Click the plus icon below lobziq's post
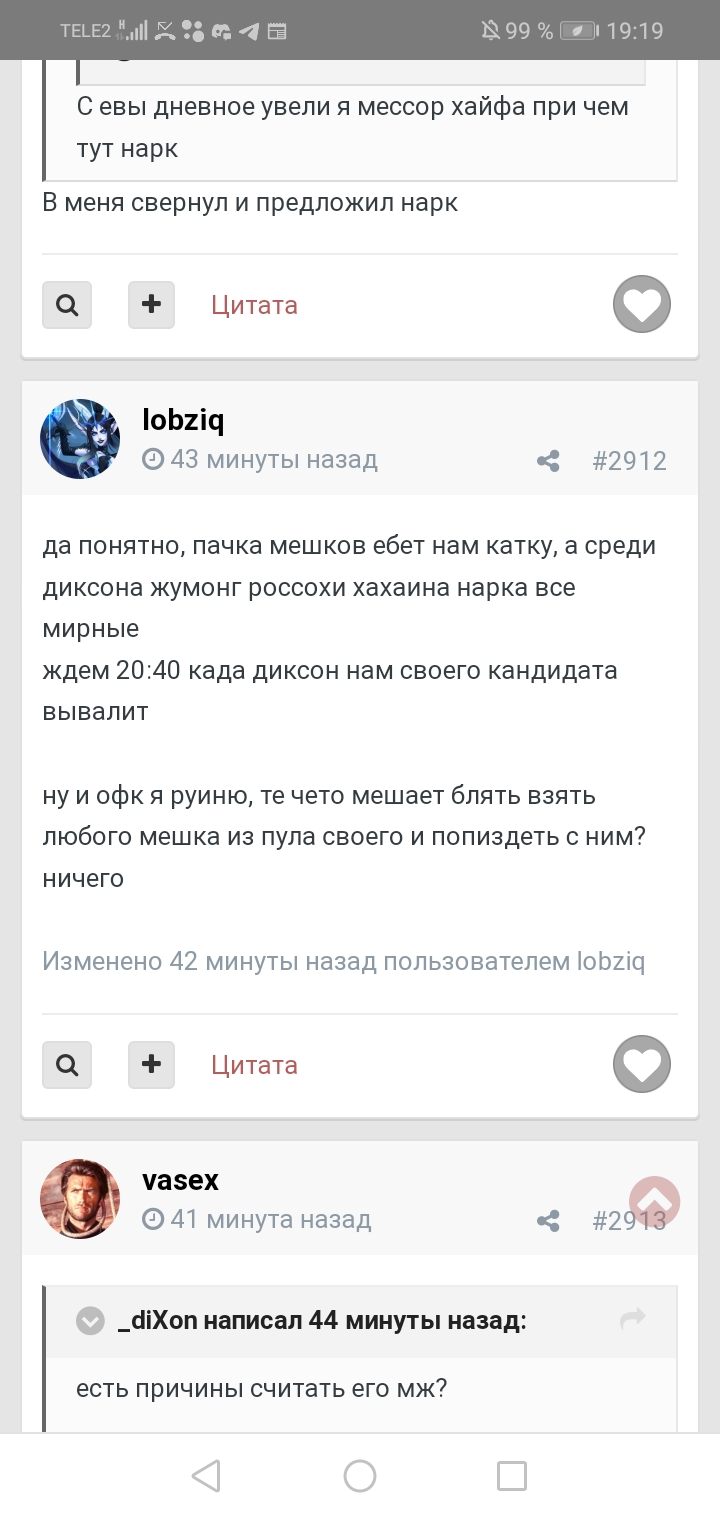720x1520 pixels. pyautogui.click(x=150, y=1064)
